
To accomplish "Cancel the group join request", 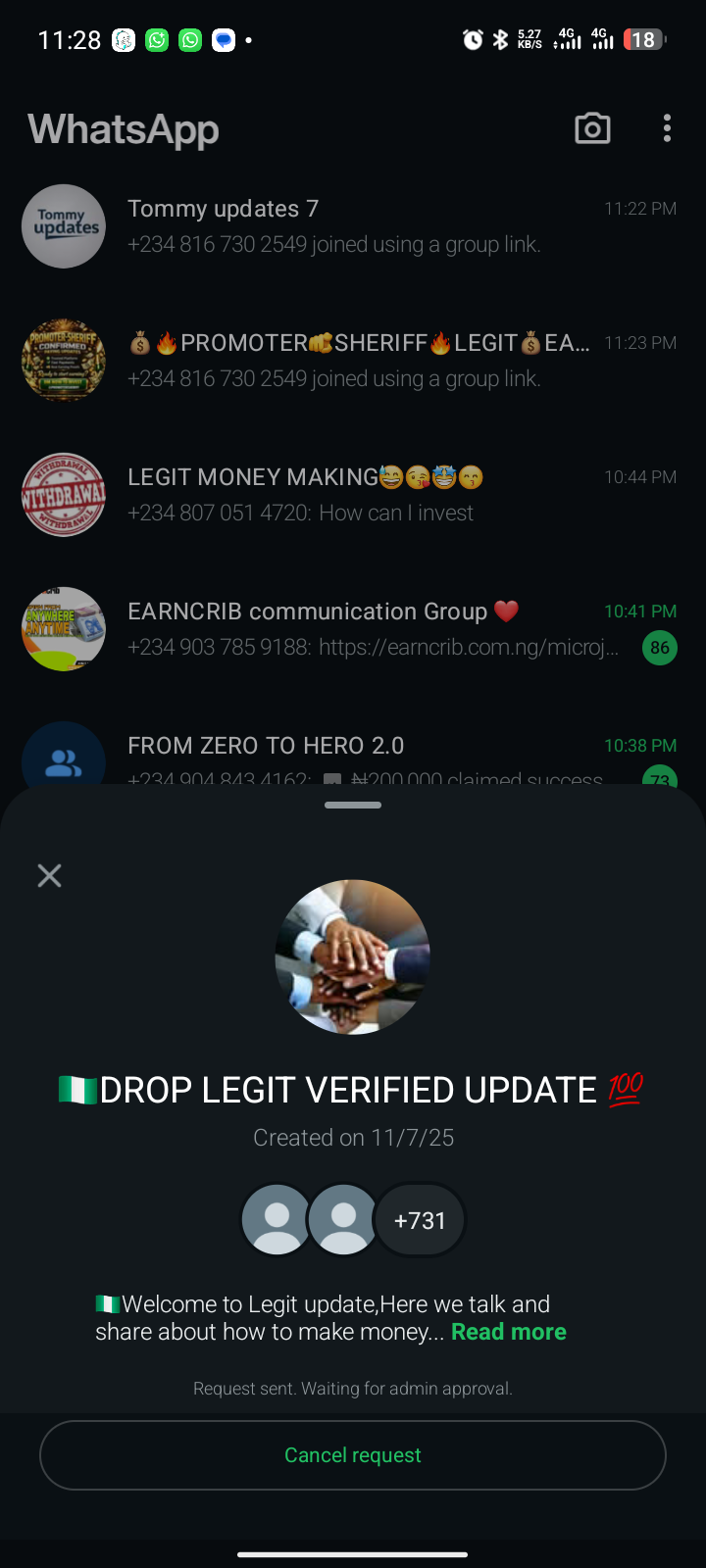I will point(353,1455).
